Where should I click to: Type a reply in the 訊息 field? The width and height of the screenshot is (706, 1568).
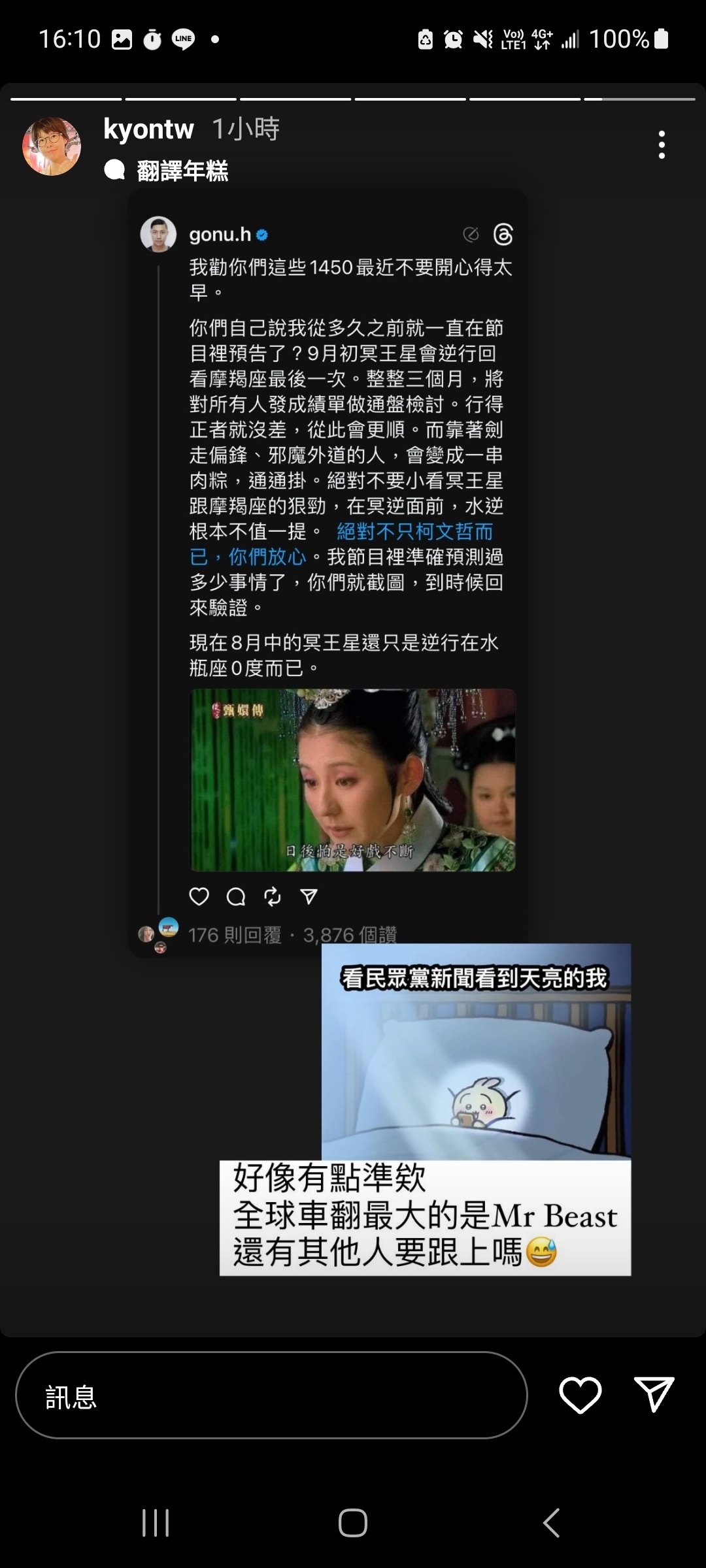[x=271, y=1395]
